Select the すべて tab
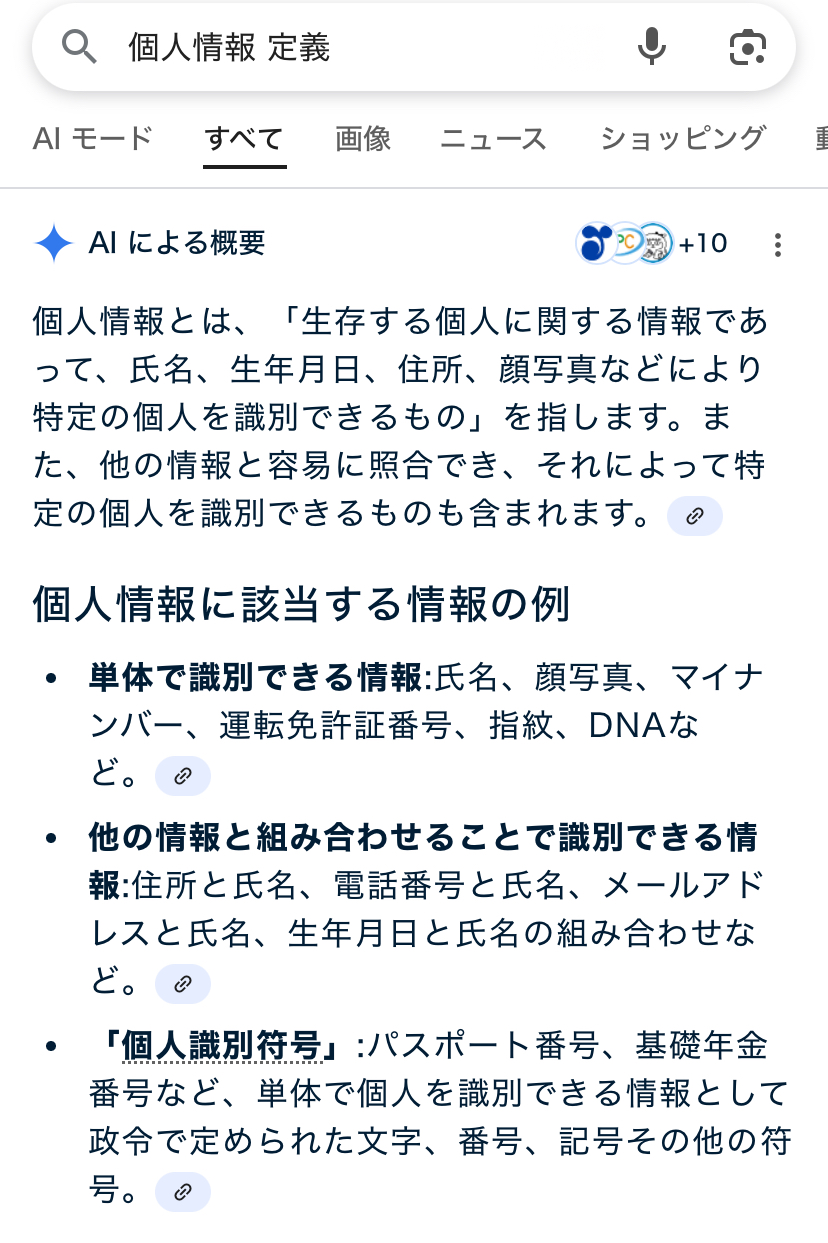828x1243 pixels. (244, 138)
